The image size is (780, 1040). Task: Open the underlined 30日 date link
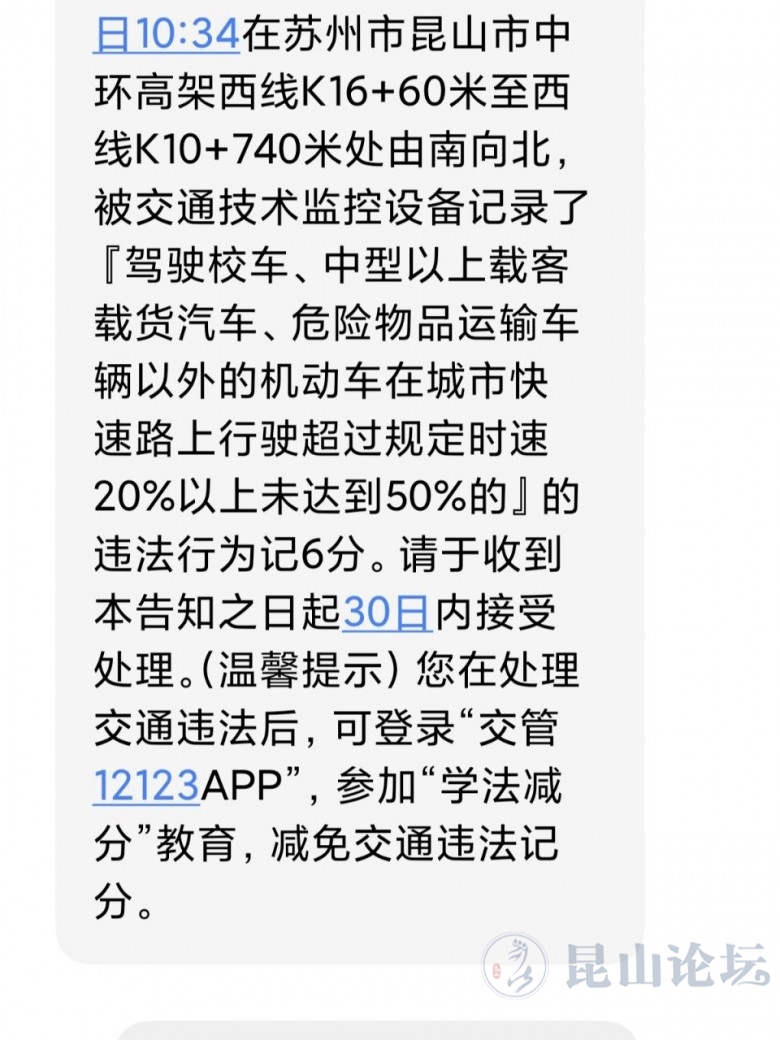(387, 613)
